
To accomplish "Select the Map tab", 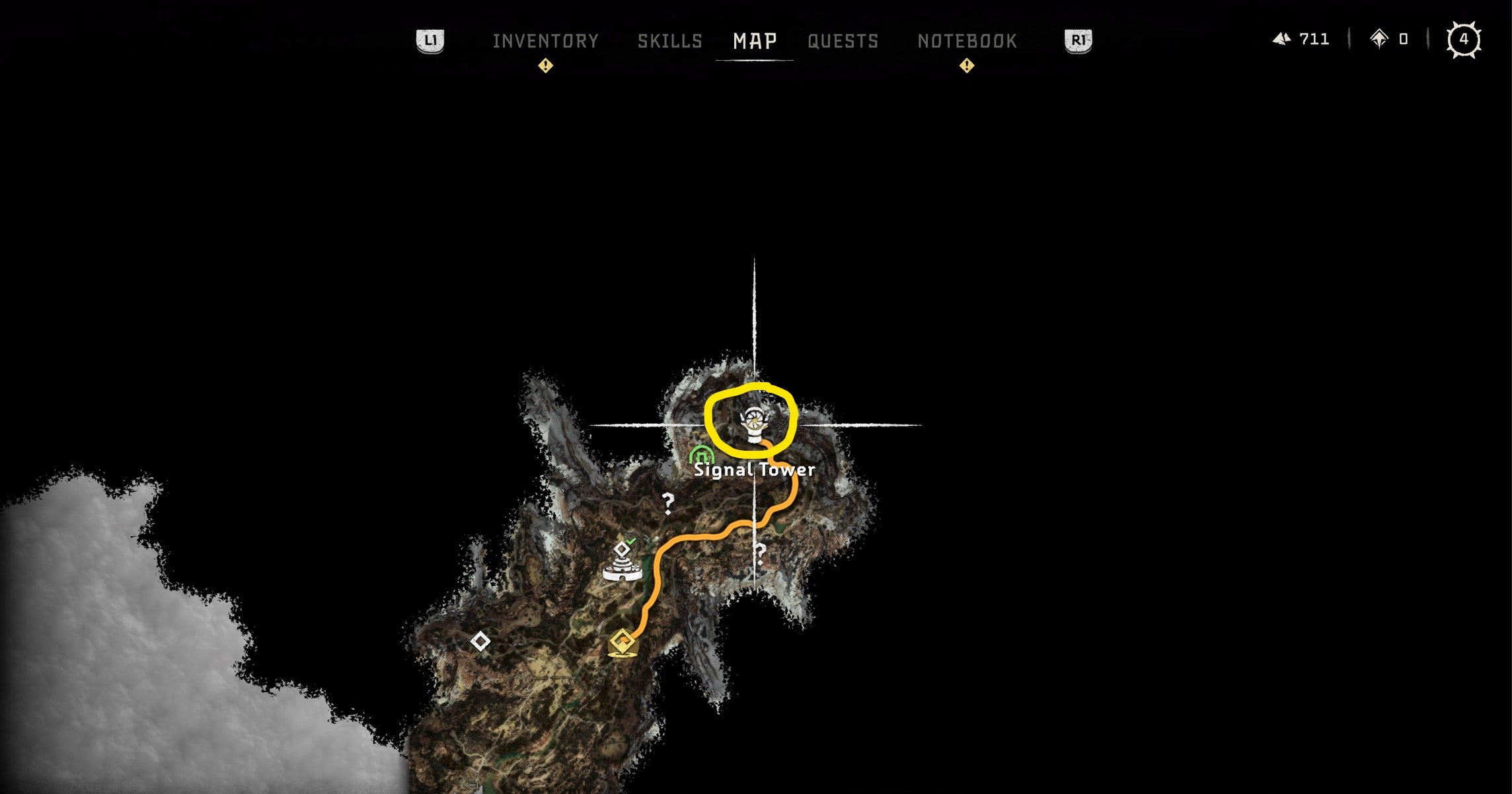I will click(x=755, y=41).
